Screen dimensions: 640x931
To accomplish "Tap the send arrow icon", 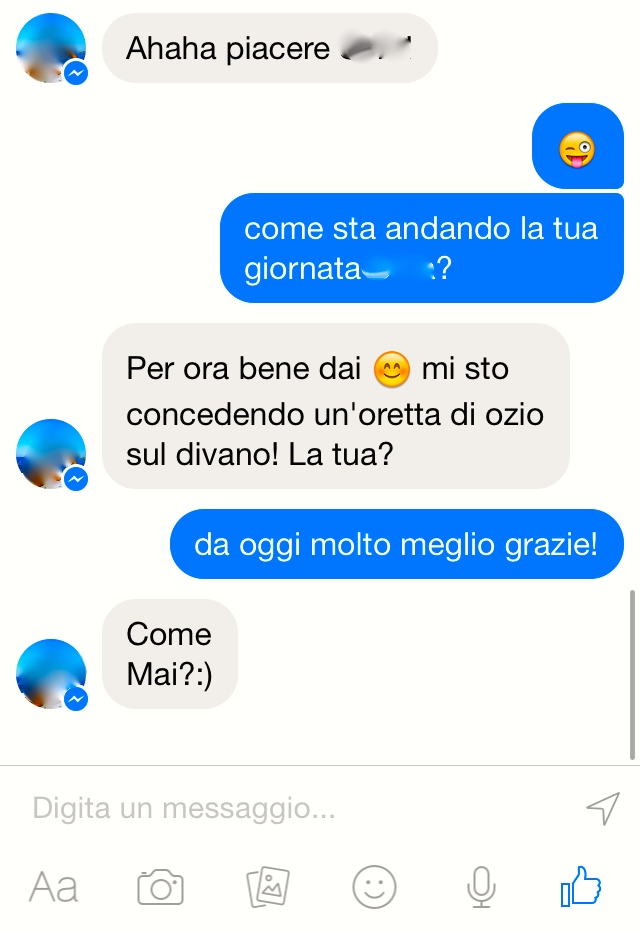I will [603, 808].
